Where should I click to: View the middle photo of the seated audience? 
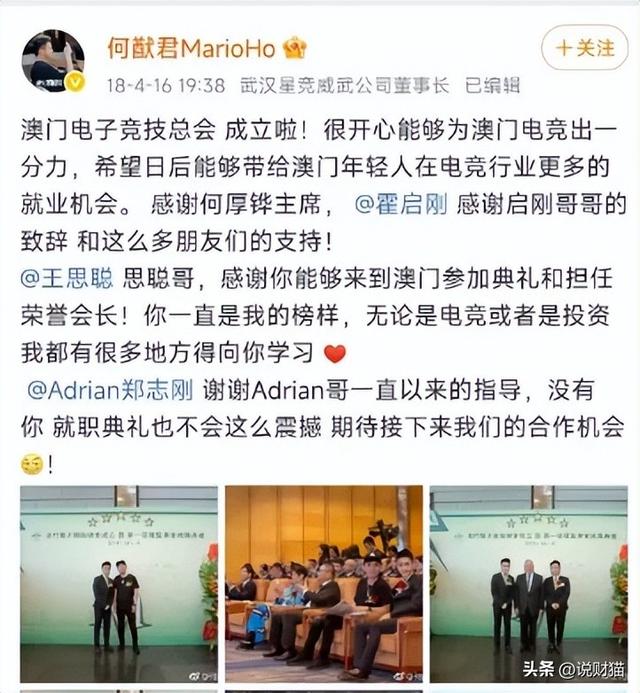pos(323,583)
